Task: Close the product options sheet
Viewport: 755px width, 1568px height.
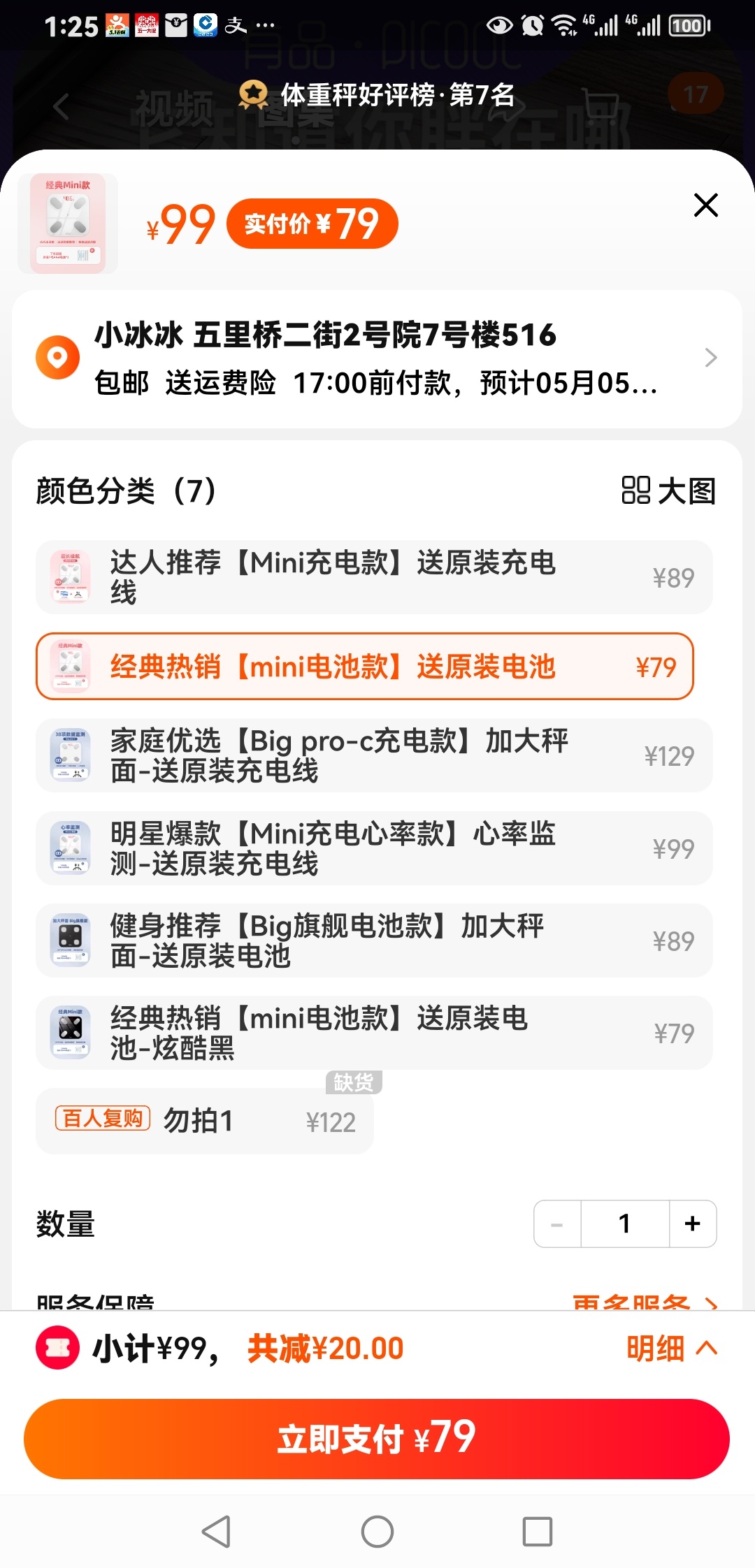Action: (705, 205)
